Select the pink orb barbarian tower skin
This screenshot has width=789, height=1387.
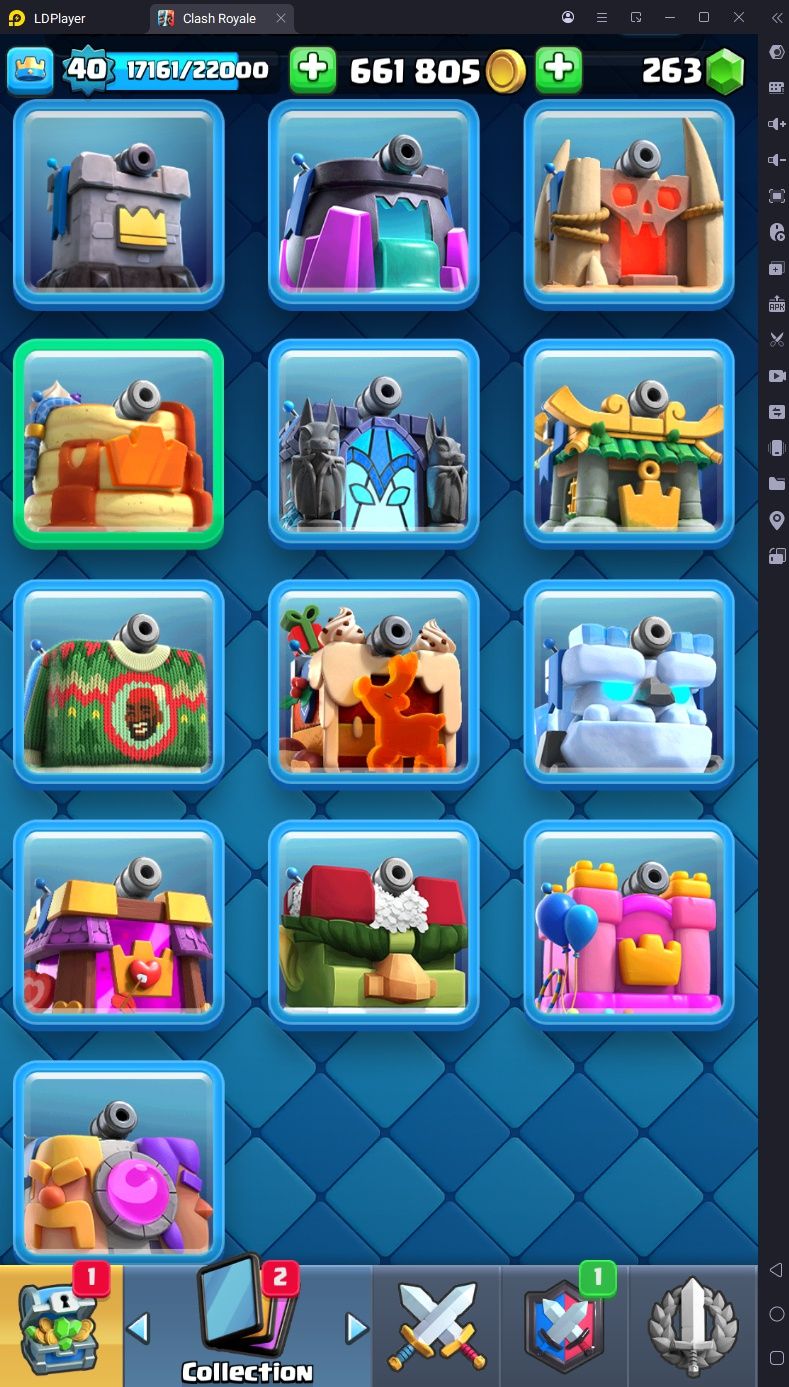click(x=119, y=1162)
